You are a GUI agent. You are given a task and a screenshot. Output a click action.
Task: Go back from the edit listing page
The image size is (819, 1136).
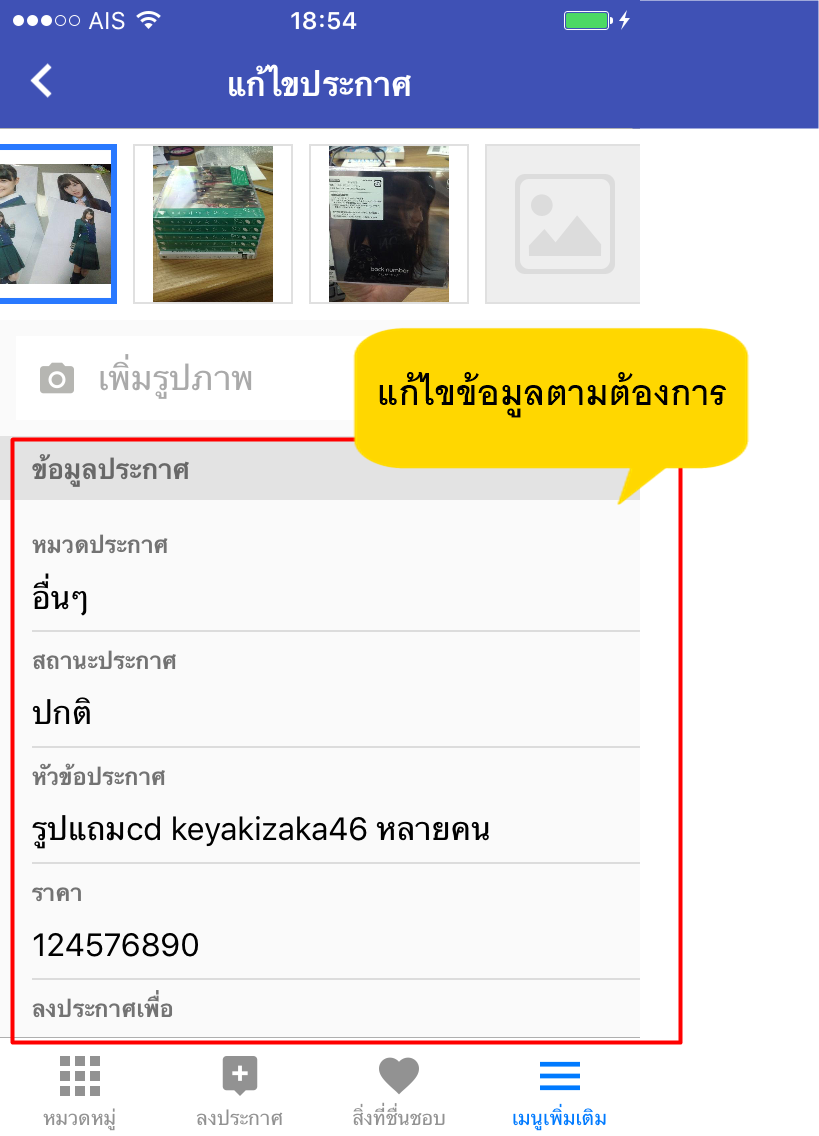[41, 81]
